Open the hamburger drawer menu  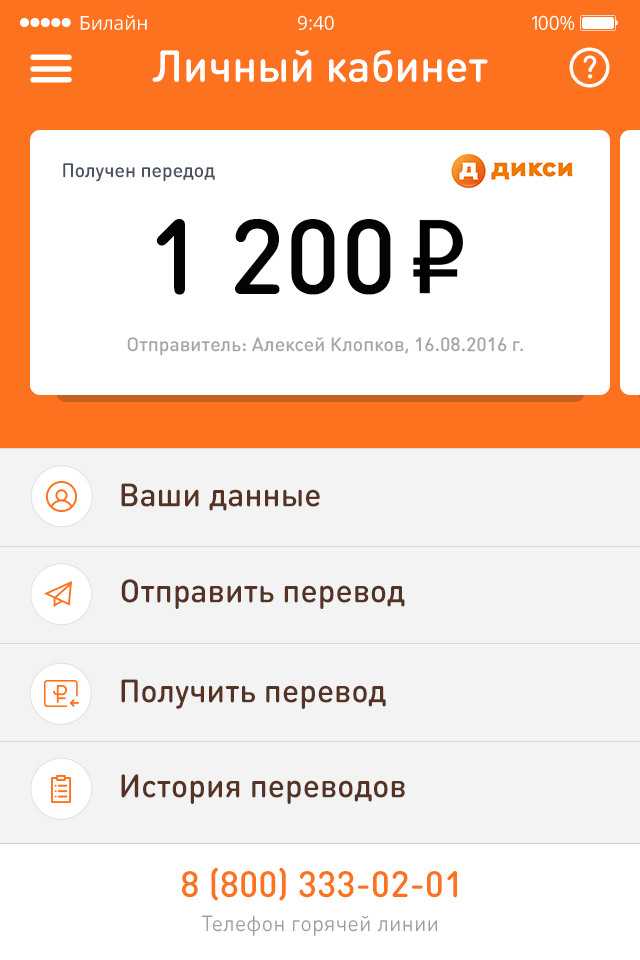coord(51,68)
